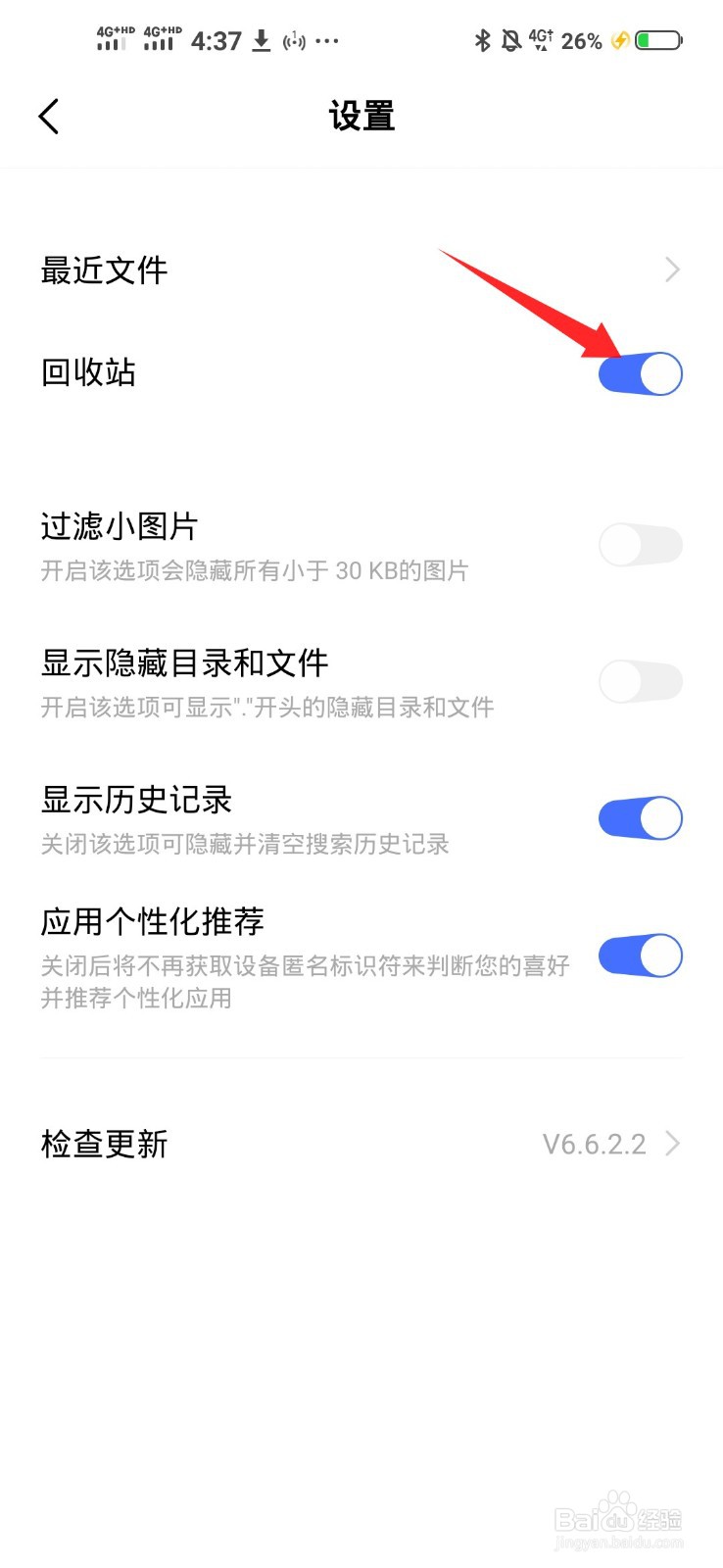The width and height of the screenshot is (723, 1568).
Task: Open the 最近文件 settings row
Action: pos(361,269)
